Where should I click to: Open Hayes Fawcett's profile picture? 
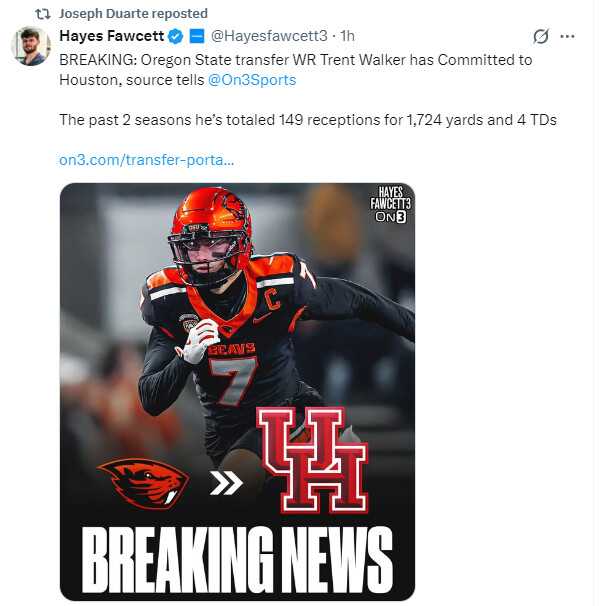pos(31,48)
